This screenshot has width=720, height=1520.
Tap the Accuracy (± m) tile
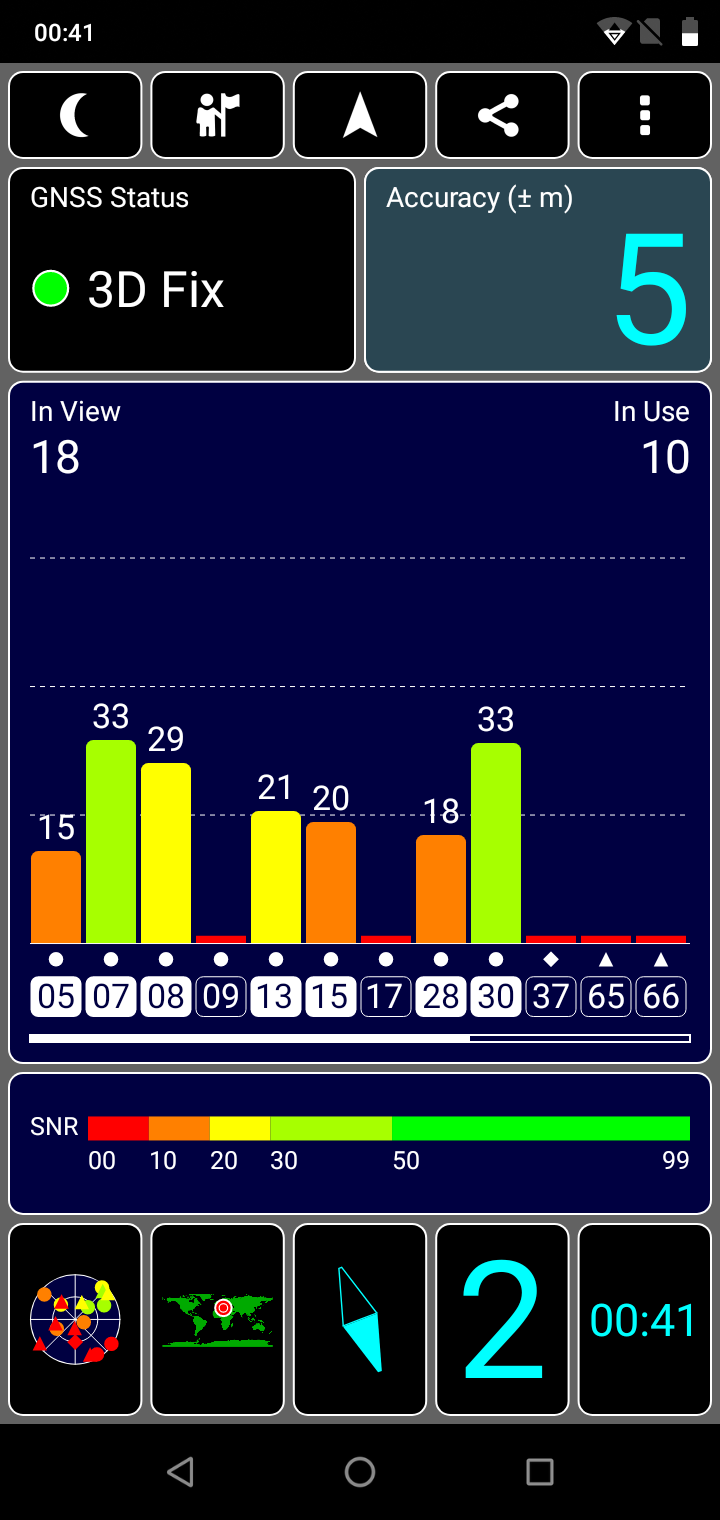[x=538, y=270]
